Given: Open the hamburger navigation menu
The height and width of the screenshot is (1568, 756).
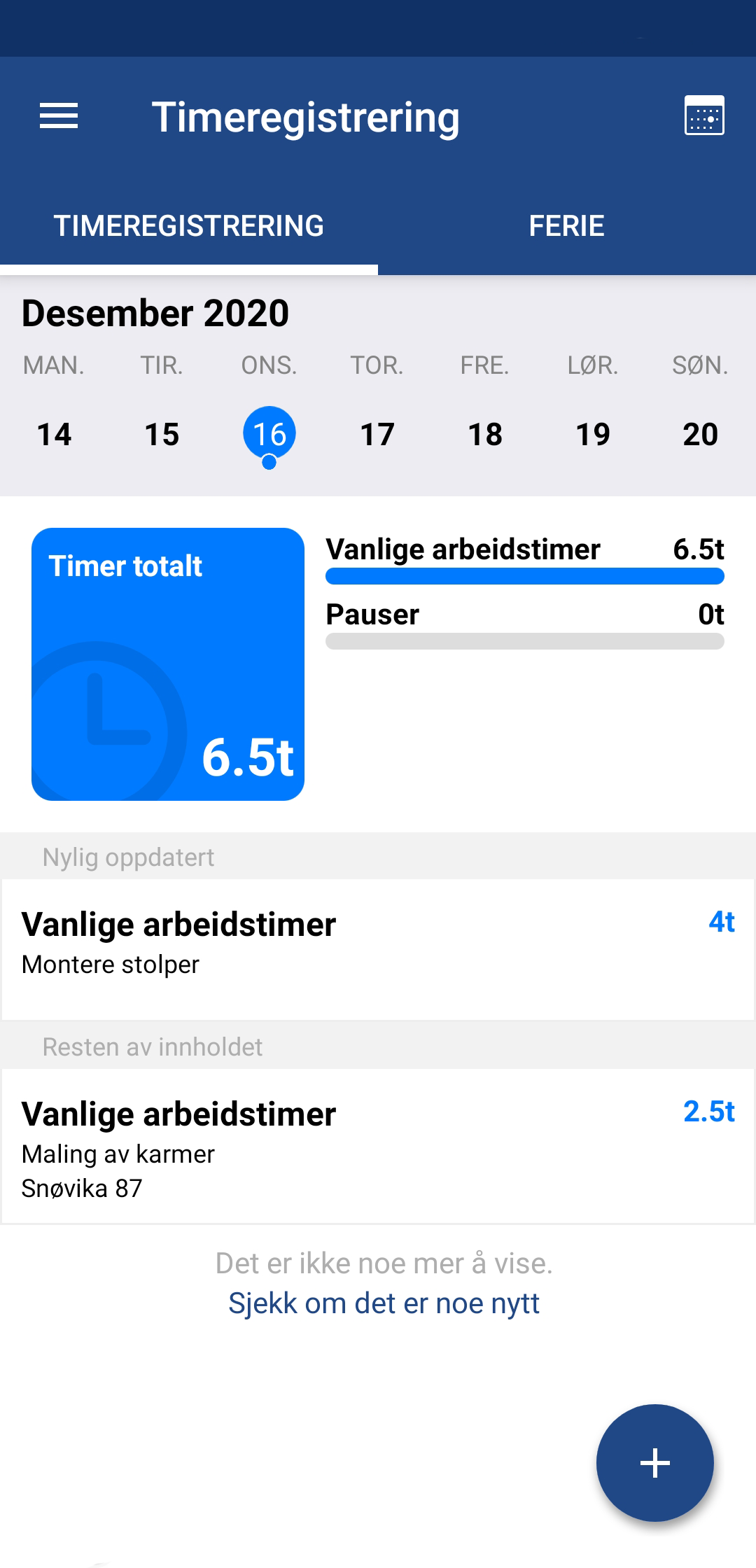Looking at the screenshot, I should tap(59, 115).
